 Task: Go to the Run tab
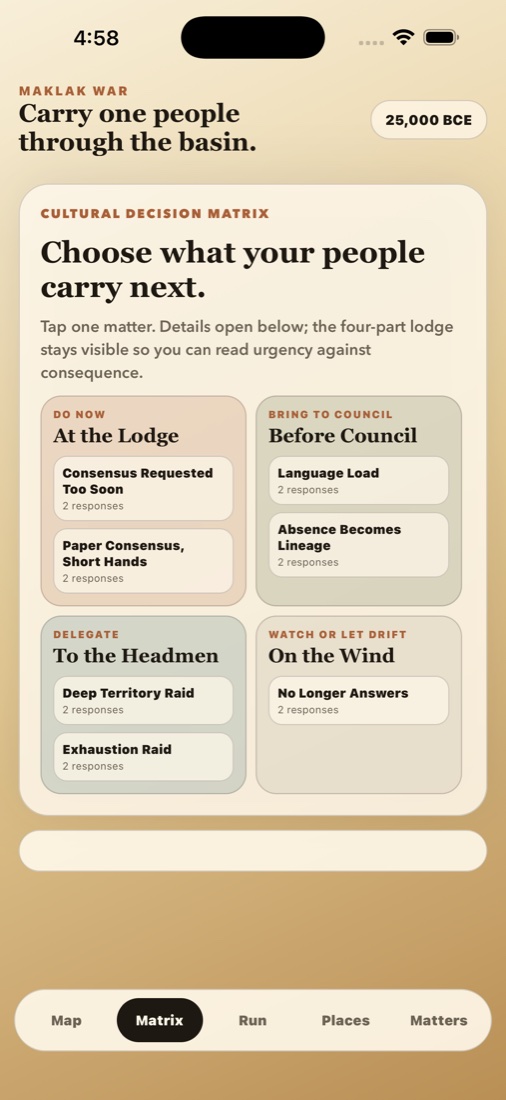pyautogui.click(x=253, y=1020)
